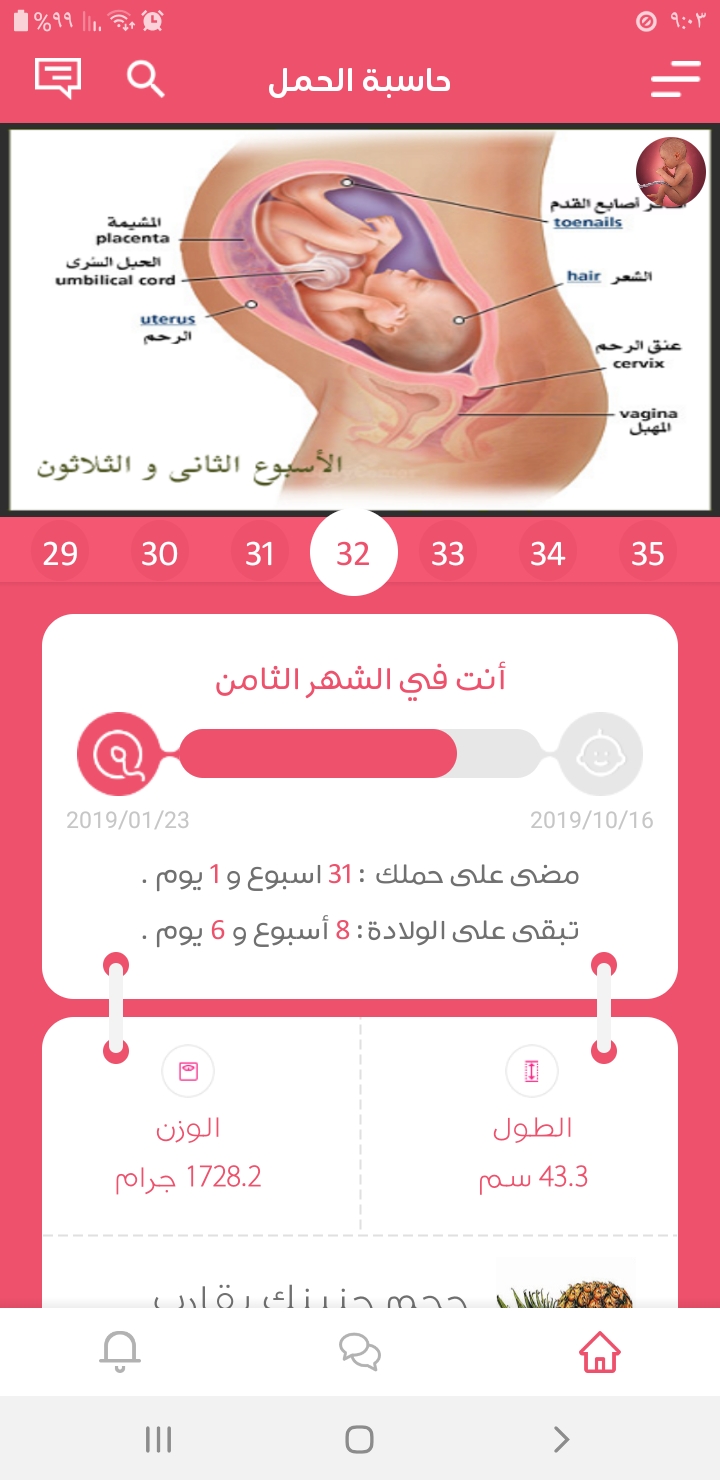Select week 33
This screenshot has height=1480, width=720.
[x=447, y=553]
